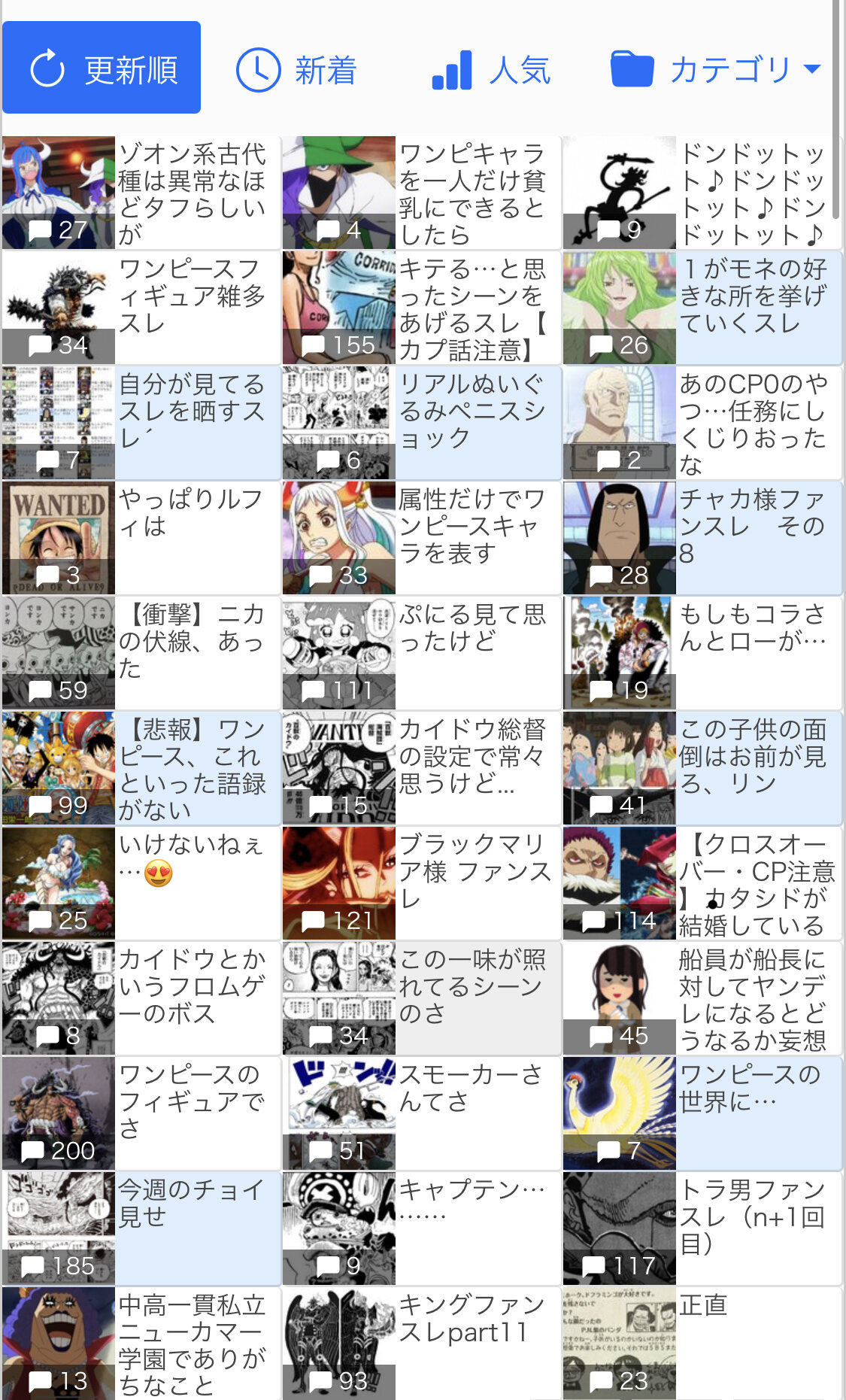Open thread ゾオン系古代種は異常なほどタフらしいが
This screenshot has width=846, height=1400.
(141, 193)
